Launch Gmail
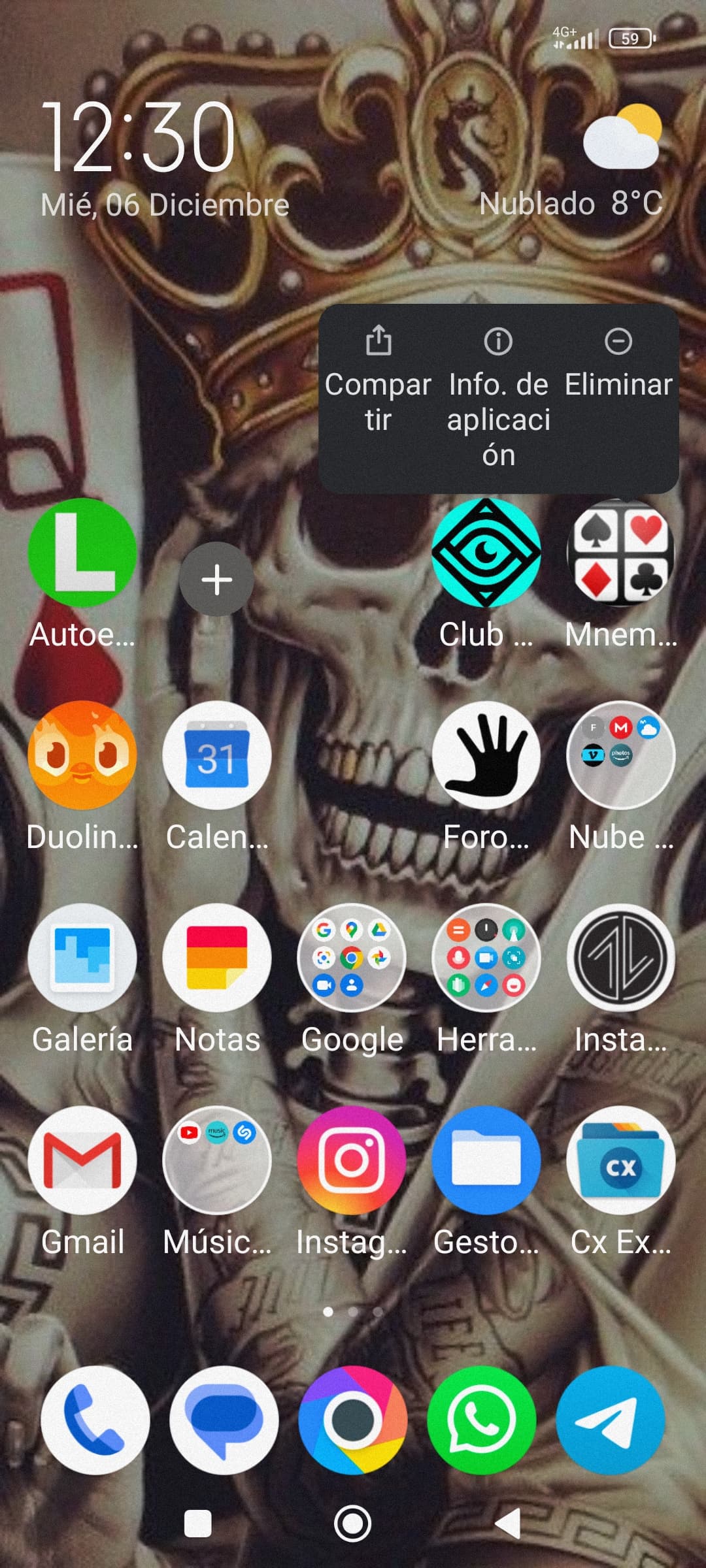This screenshot has height=1568, width=706. pyautogui.click(x=82, y=1160)
